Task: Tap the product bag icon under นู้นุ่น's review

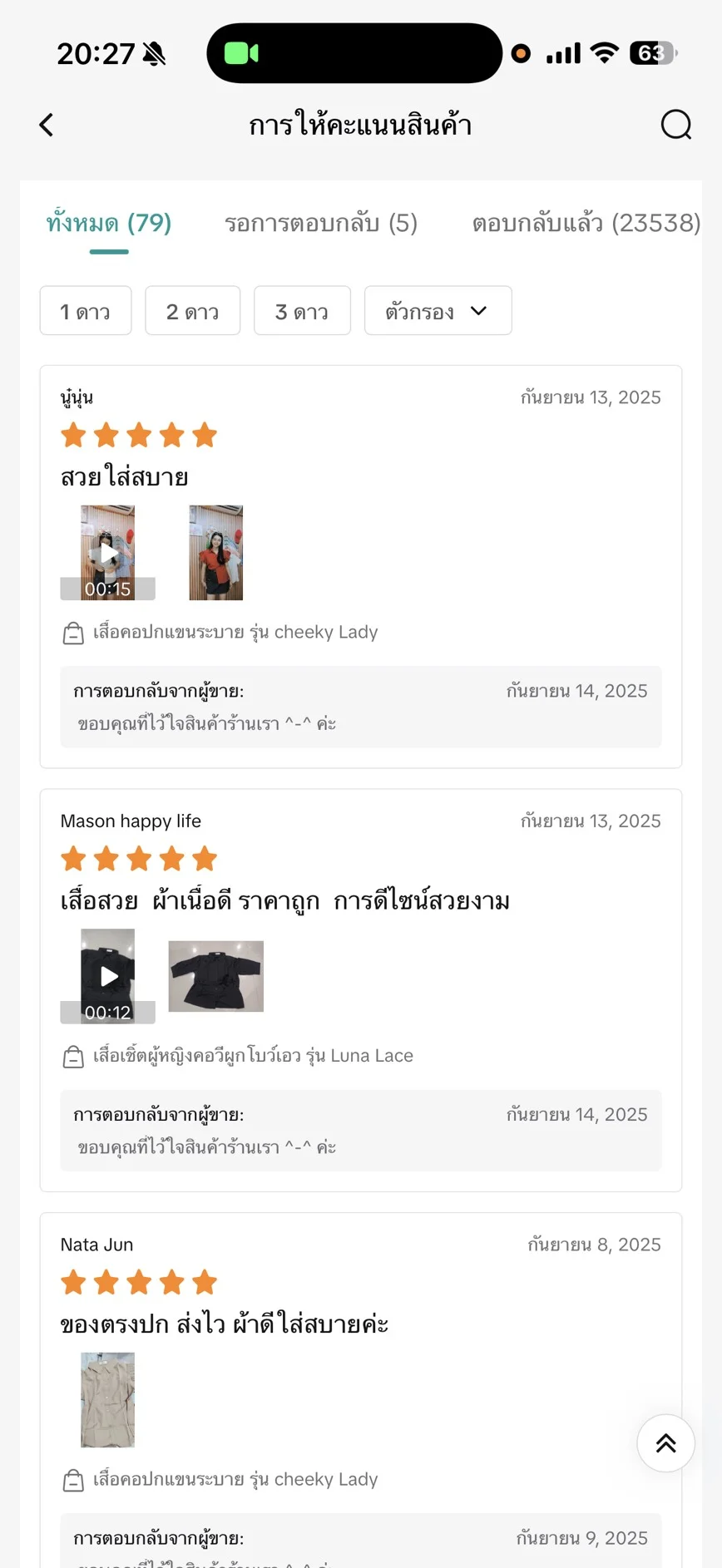Action: [74, 632]
